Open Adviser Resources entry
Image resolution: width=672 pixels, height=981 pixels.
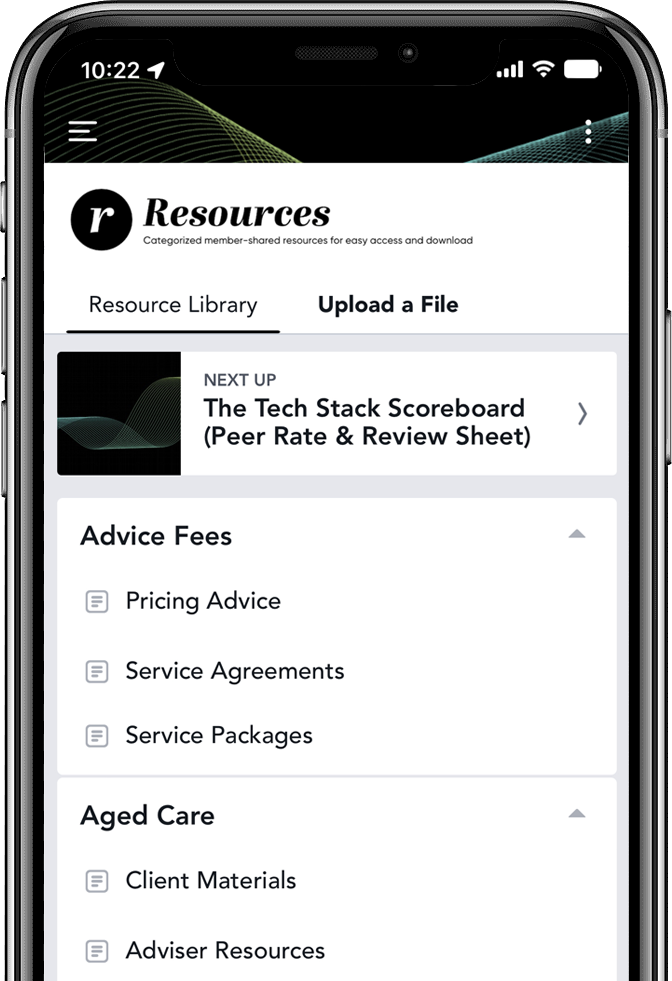click(x=225, y=950)
